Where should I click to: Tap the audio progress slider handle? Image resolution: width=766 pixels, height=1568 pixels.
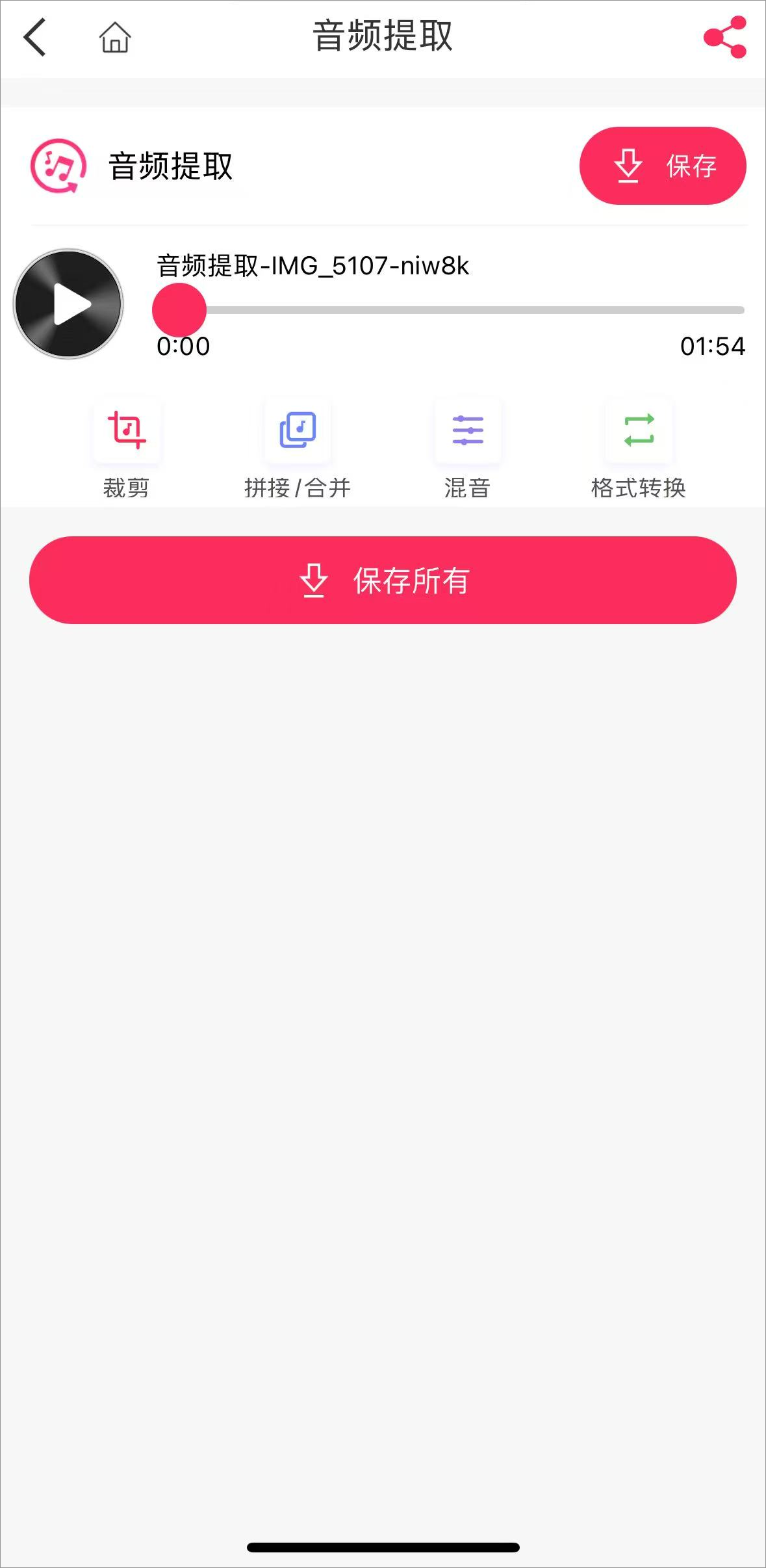click(x=179, y=310)
